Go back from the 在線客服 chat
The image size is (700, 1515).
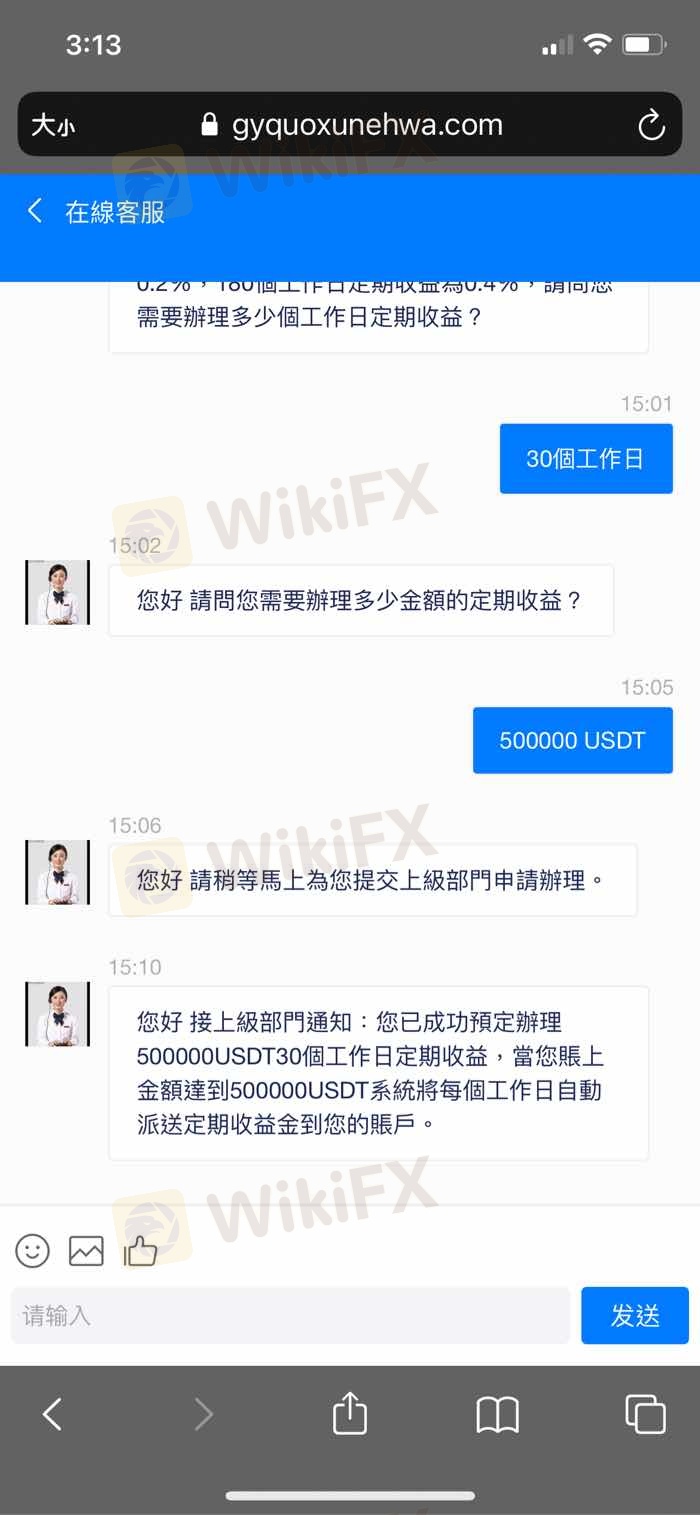click(x=36, y=211)
